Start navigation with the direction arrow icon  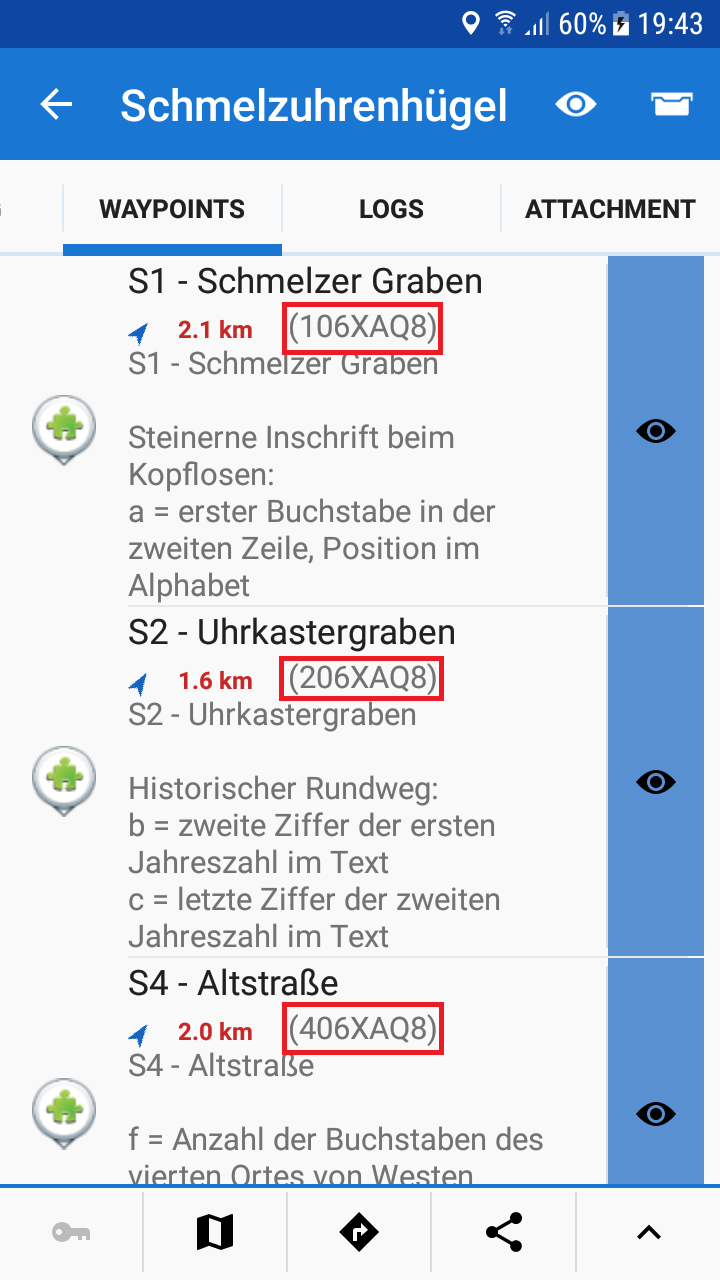359,1233
